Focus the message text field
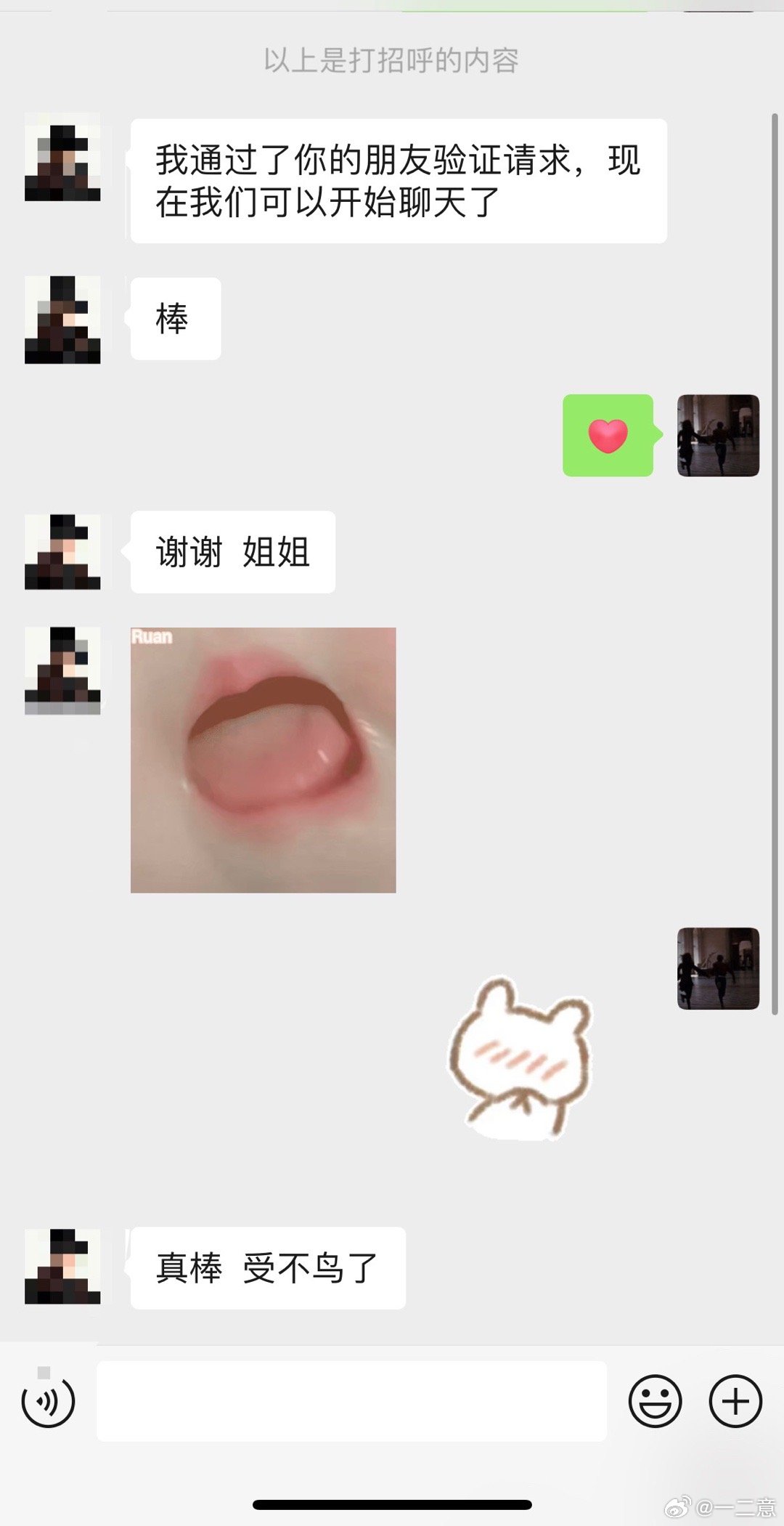 tap(351, 1401)
